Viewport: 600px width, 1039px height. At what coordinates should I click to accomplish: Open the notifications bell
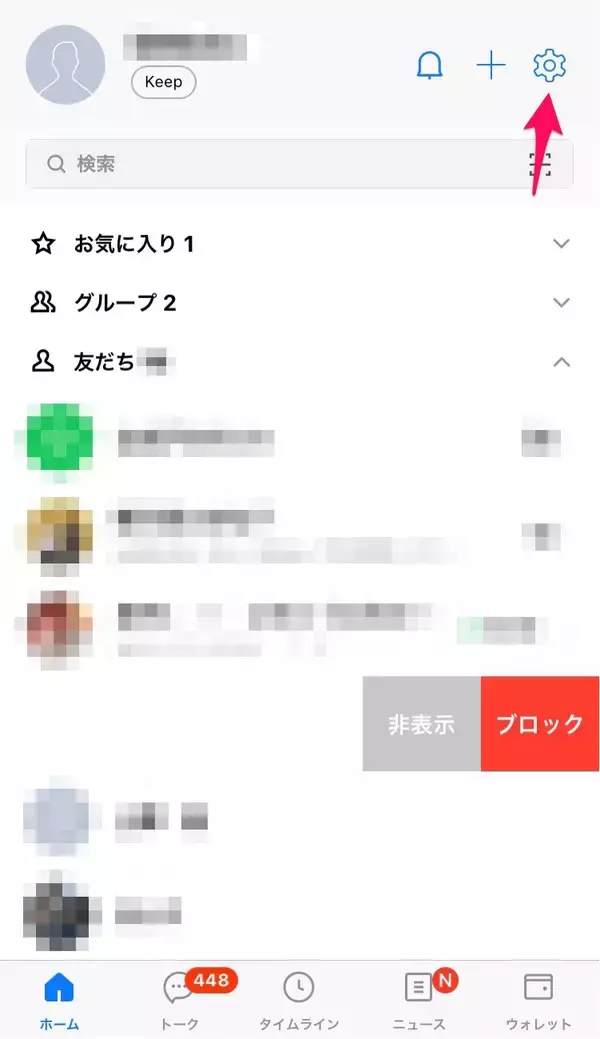(430, 66)
